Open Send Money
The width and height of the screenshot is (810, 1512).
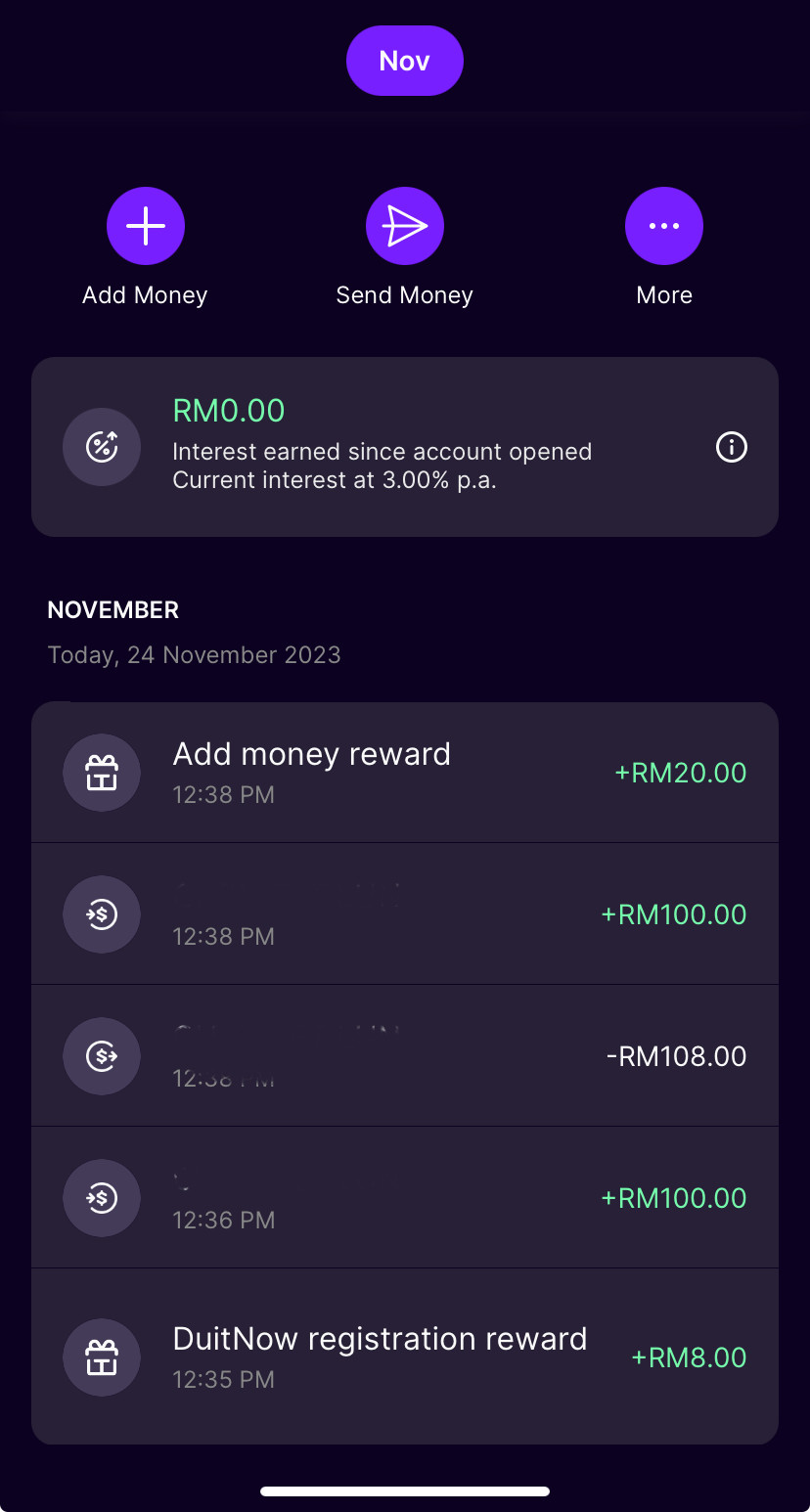pyautogui.click(x=405, y=226)
